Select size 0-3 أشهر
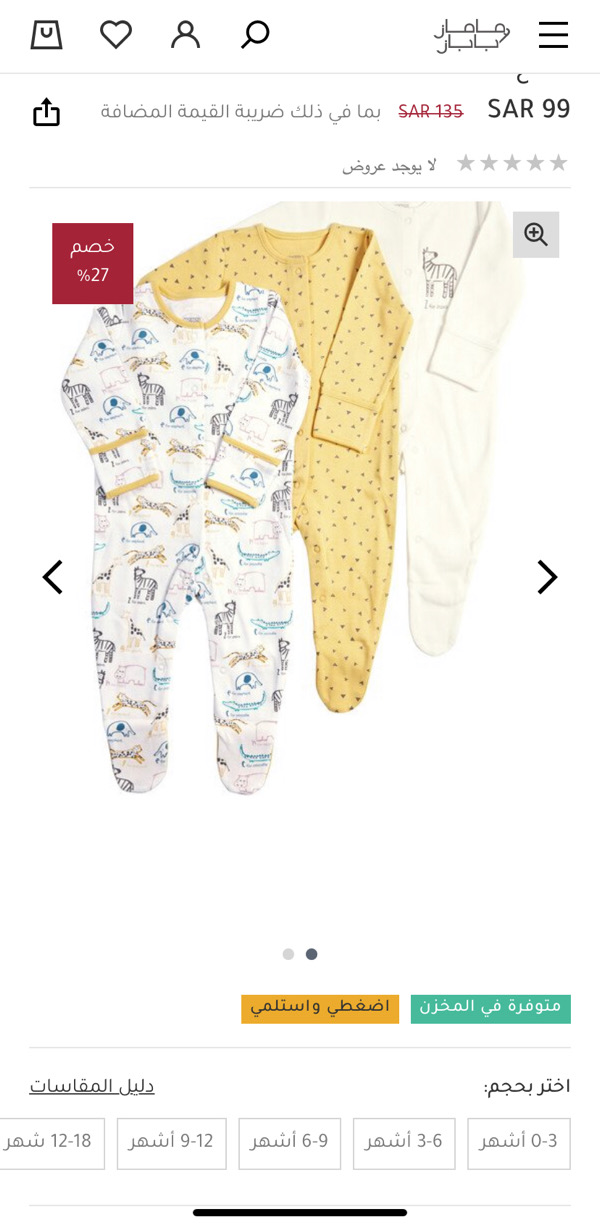 tap(519, 1143)
